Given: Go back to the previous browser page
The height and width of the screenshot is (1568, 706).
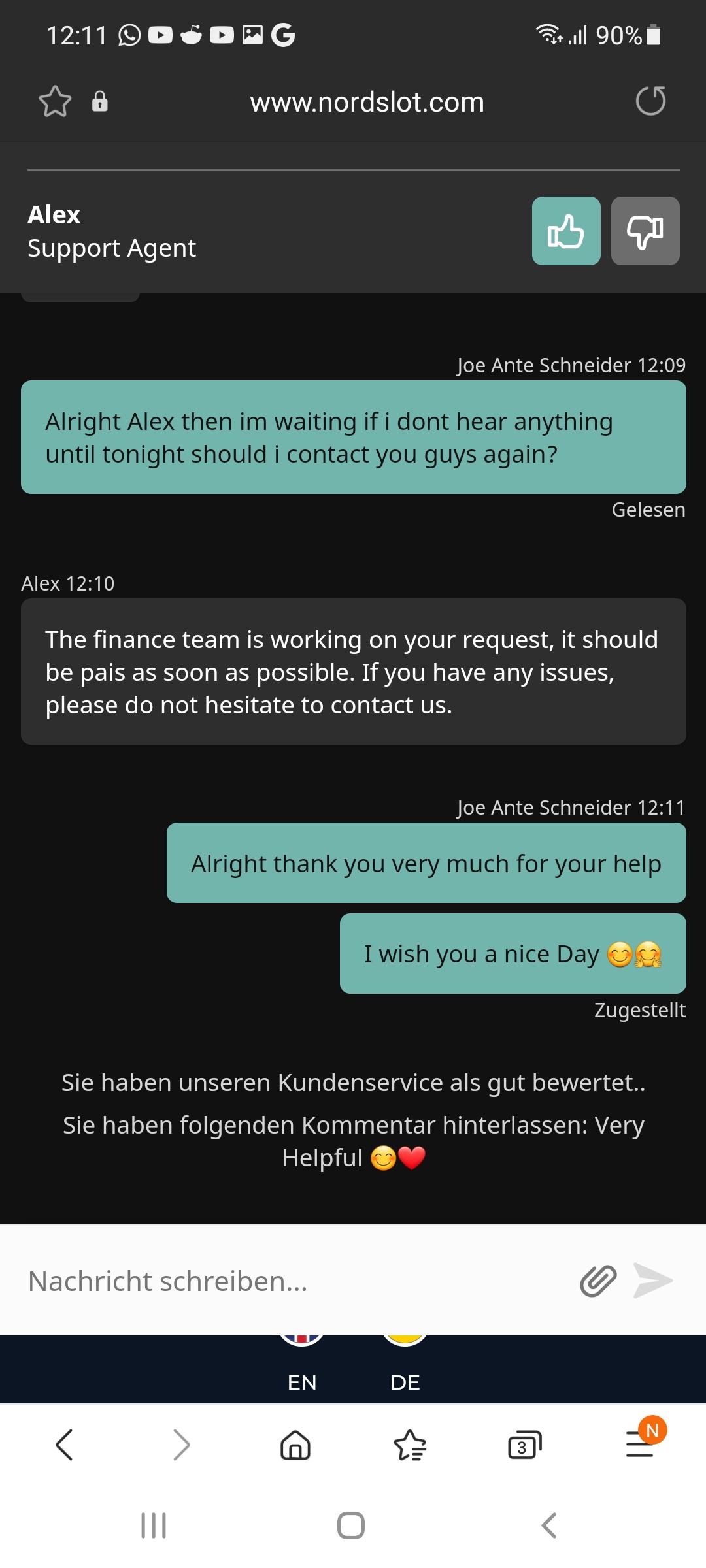Looking at the screenshot, I should [x=64, y=1445].
